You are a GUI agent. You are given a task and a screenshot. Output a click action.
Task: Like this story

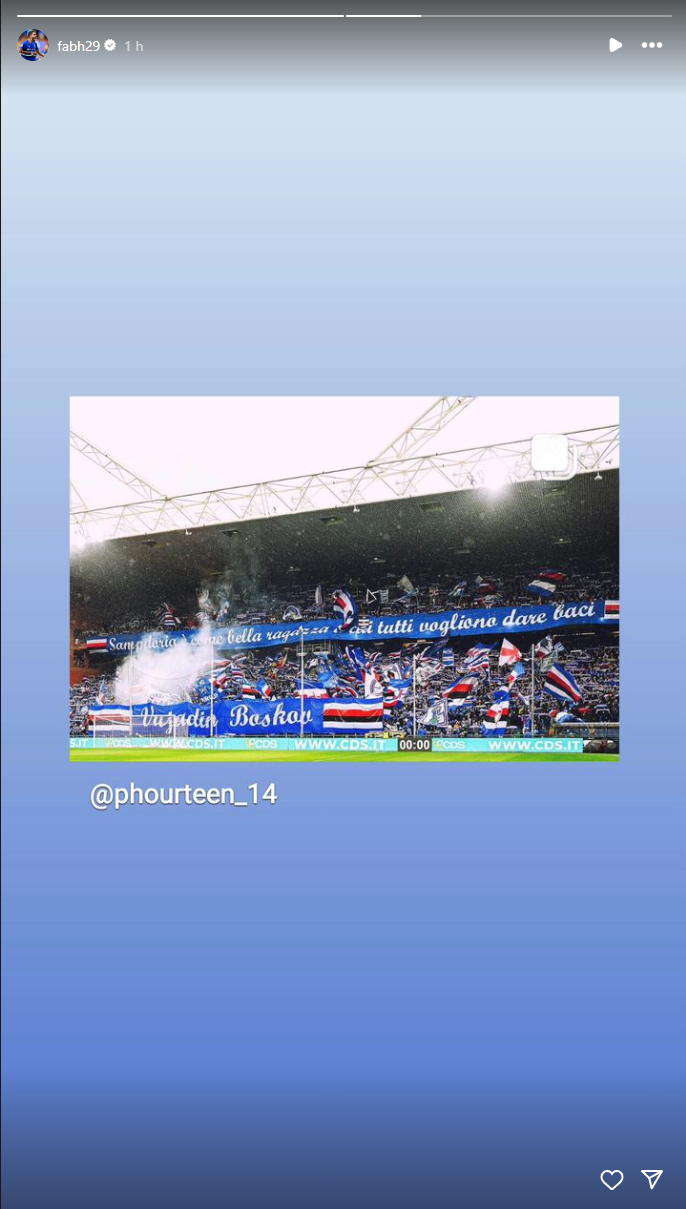click(612, 1180)
